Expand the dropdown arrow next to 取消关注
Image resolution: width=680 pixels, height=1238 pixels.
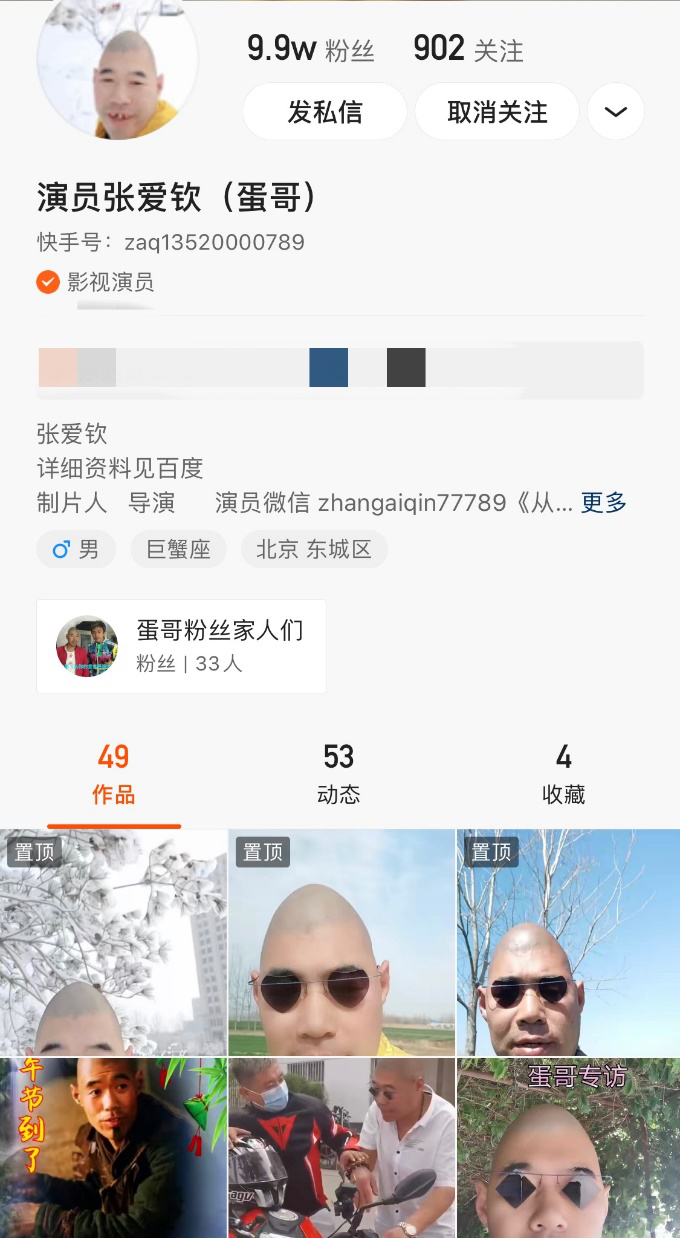pyautogui.click(x=615, y=111)
